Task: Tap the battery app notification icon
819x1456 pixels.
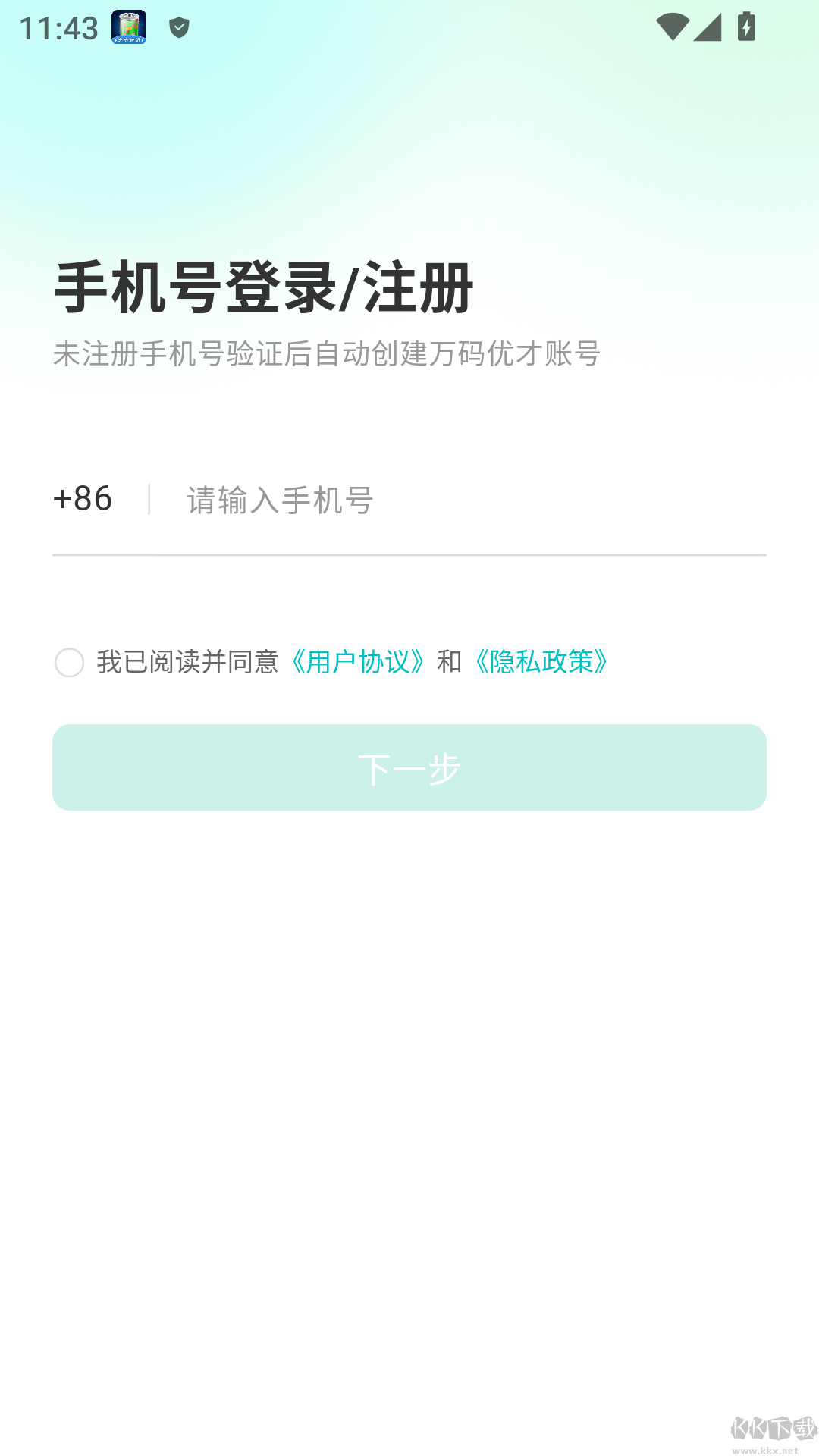Action: coord(126,29)
